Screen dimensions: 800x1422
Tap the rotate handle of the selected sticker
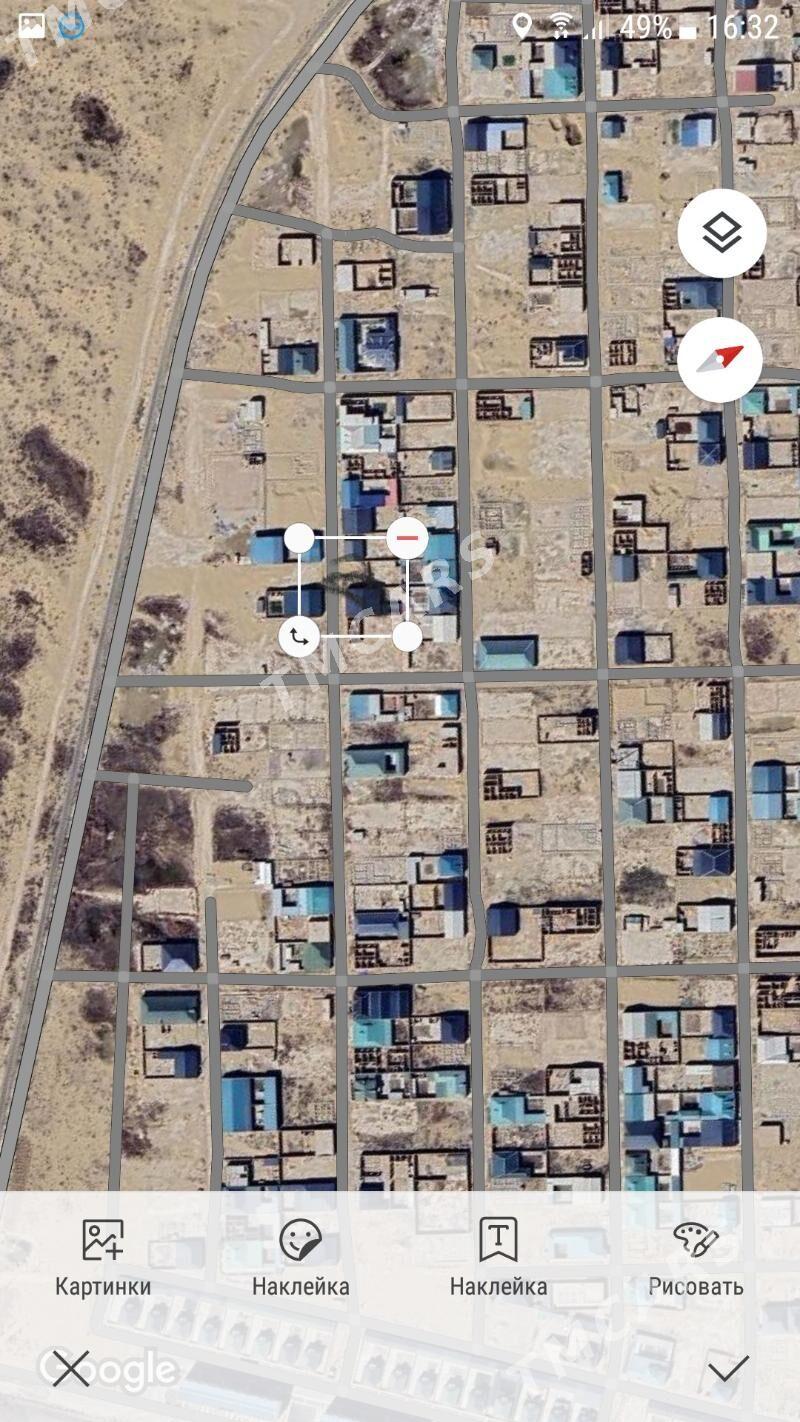coord(298,636)
